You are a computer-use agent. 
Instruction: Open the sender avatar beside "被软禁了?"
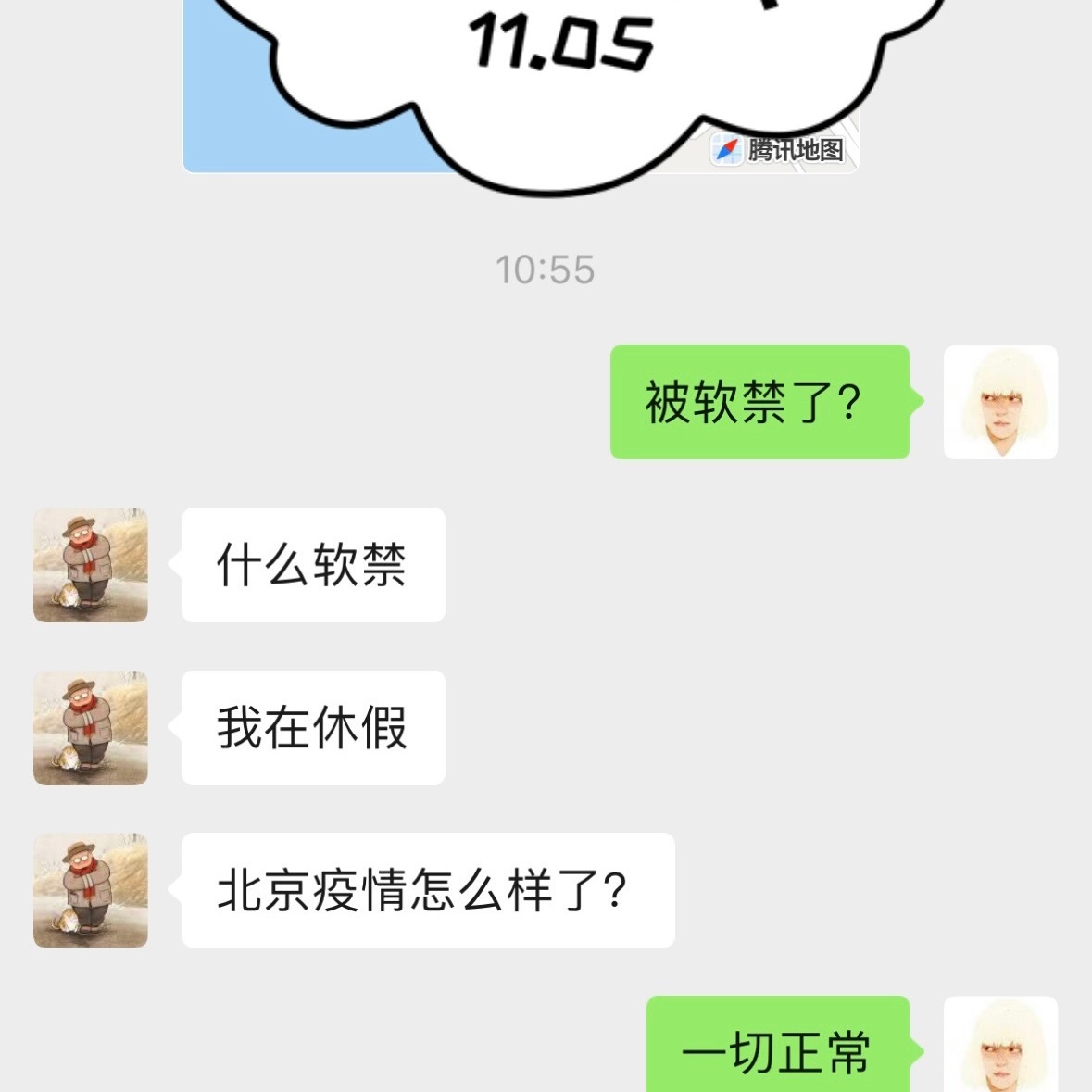click(1000, 402)
